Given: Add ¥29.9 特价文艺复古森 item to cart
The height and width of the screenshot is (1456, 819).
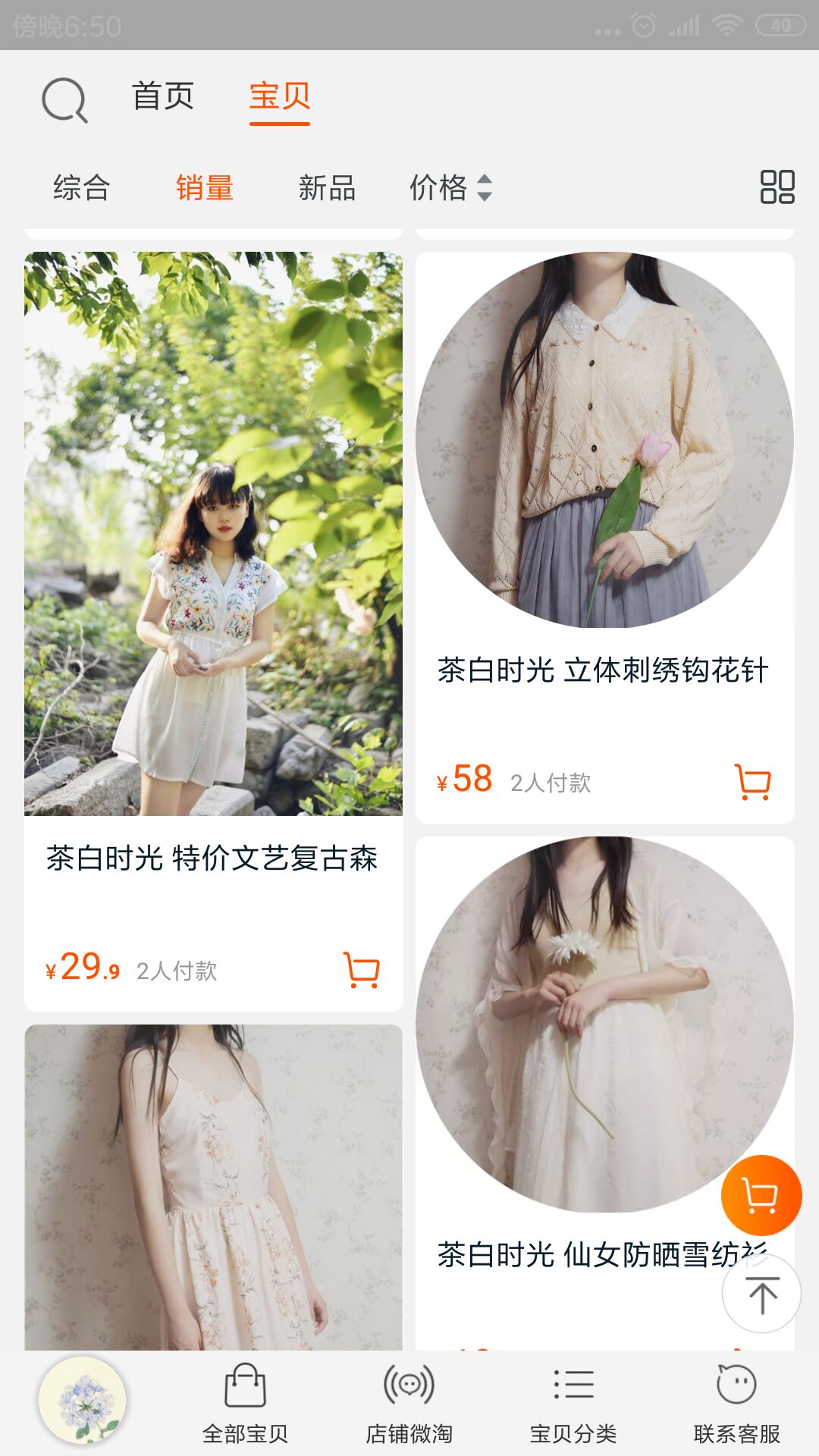Looking at the screenshot, I should [x=362, y=969].
